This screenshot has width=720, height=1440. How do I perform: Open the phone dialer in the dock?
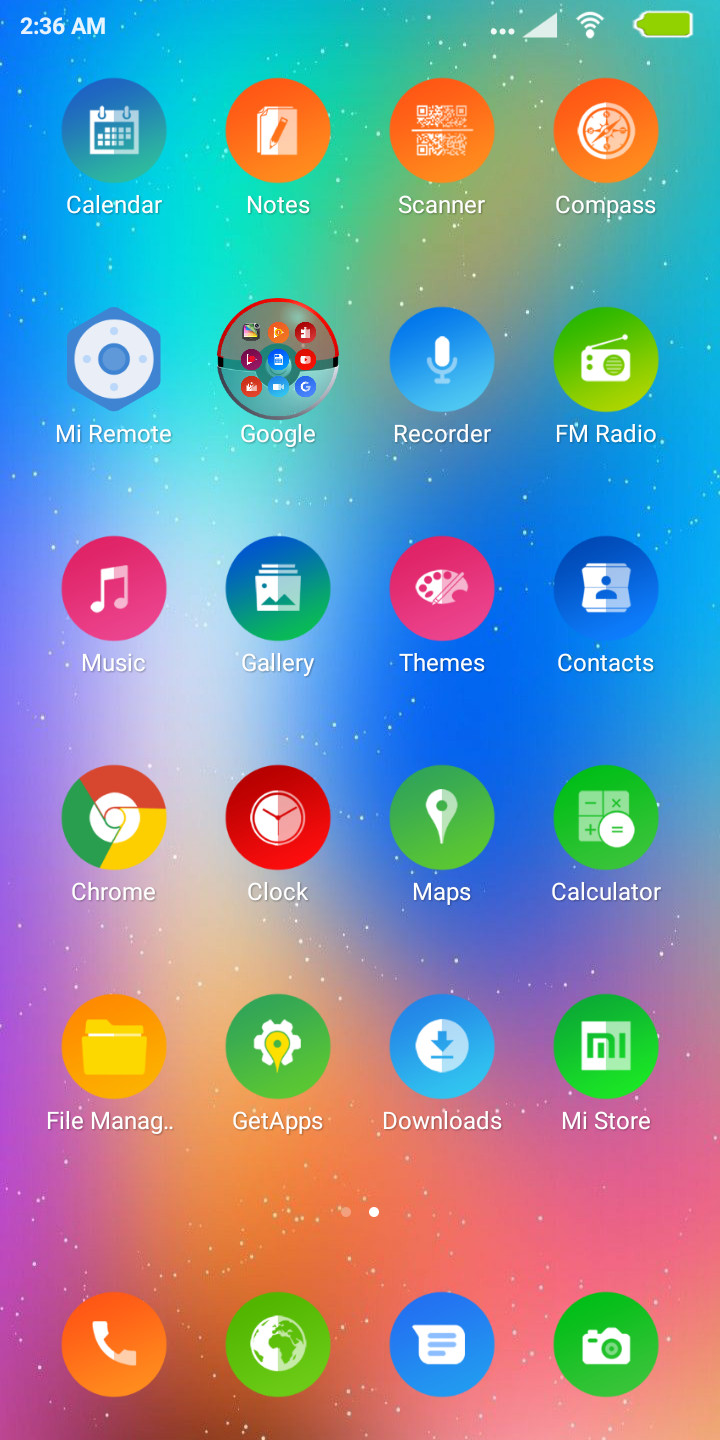(114, 1344)
